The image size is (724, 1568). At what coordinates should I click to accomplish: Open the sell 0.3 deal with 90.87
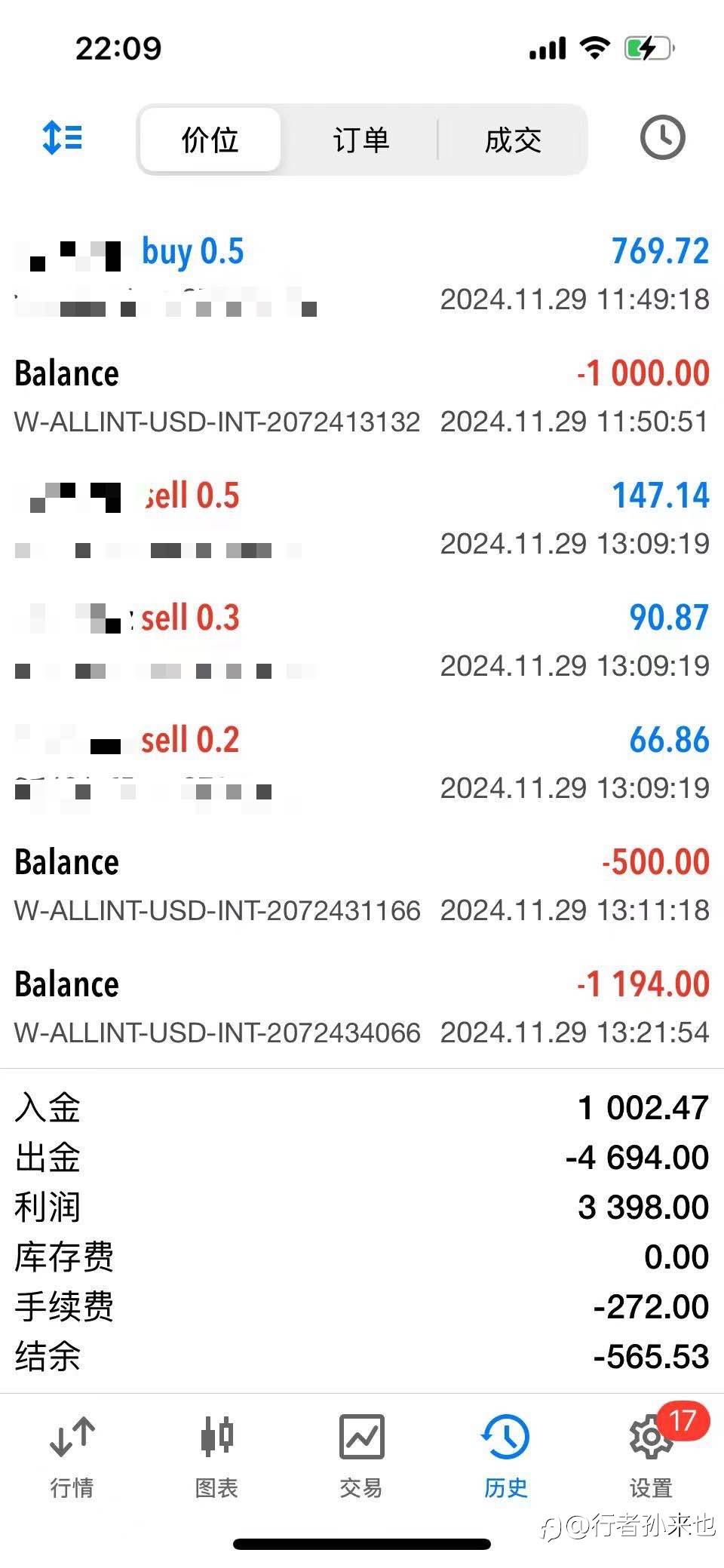[x=362, y=641]
